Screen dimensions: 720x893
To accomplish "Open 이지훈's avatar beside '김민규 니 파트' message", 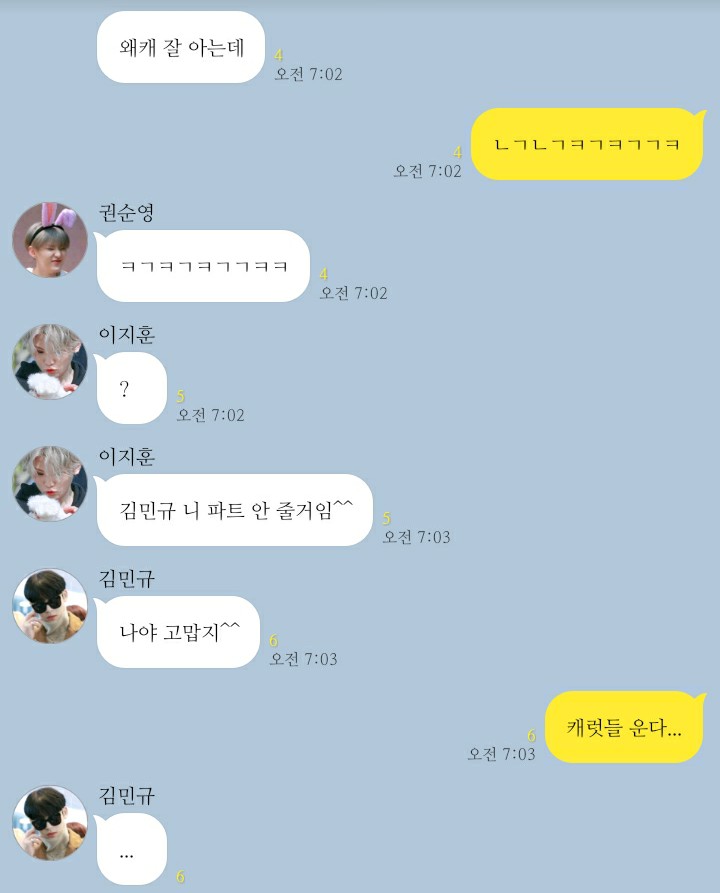I will pyautogui.click(x=50, y=484).
